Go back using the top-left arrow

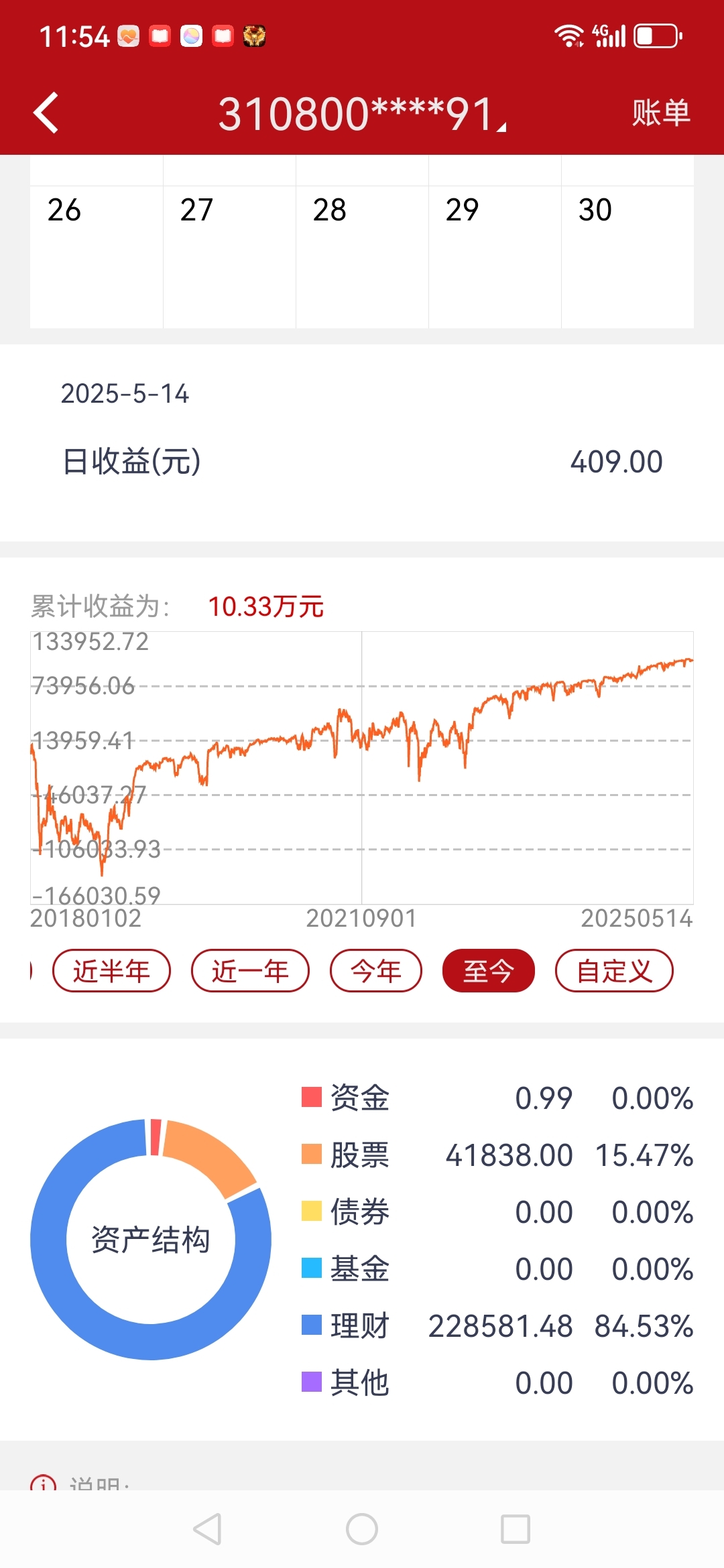tap(46, 113)
